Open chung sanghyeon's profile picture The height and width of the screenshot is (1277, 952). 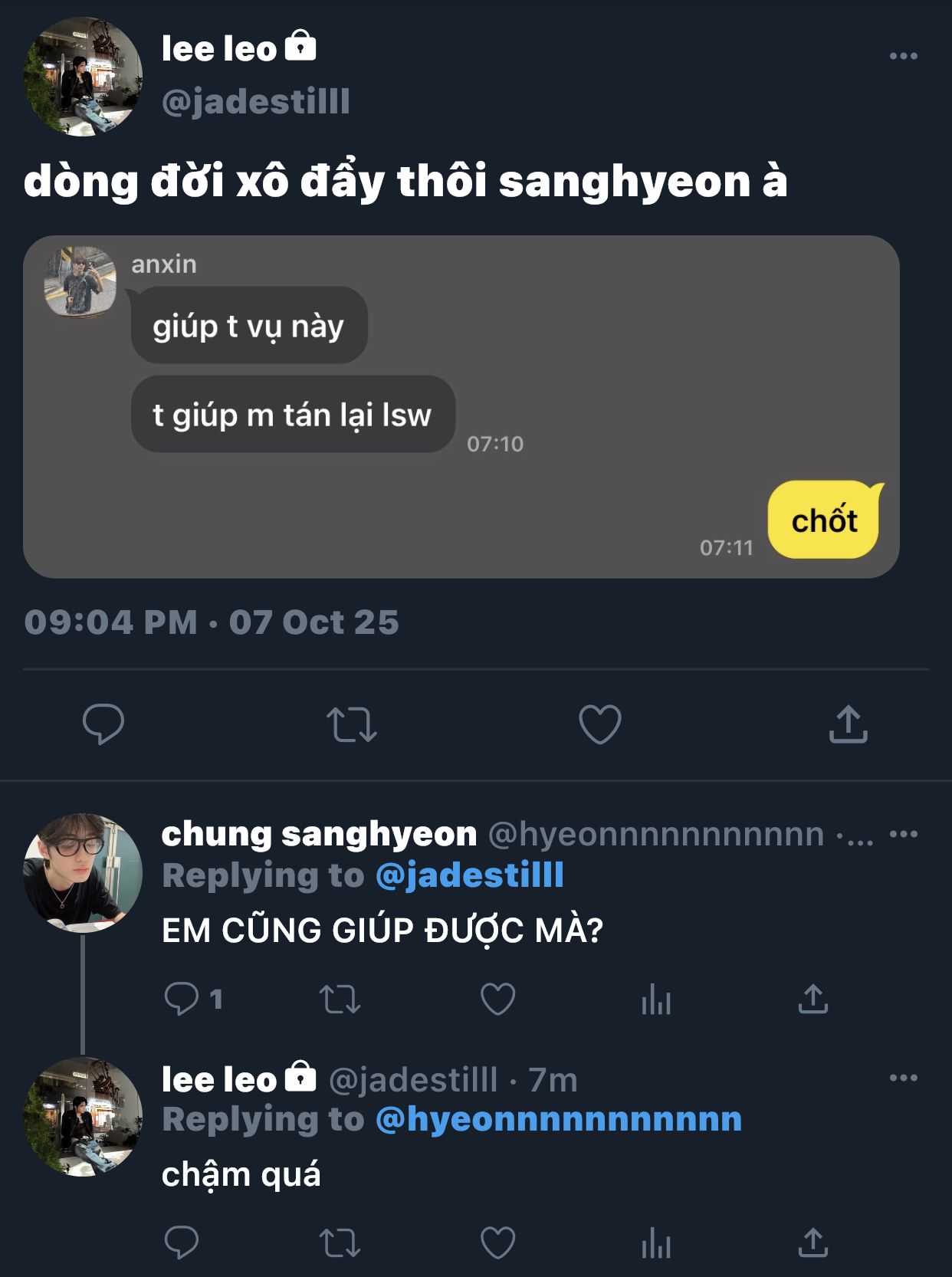tap(83, 873)
